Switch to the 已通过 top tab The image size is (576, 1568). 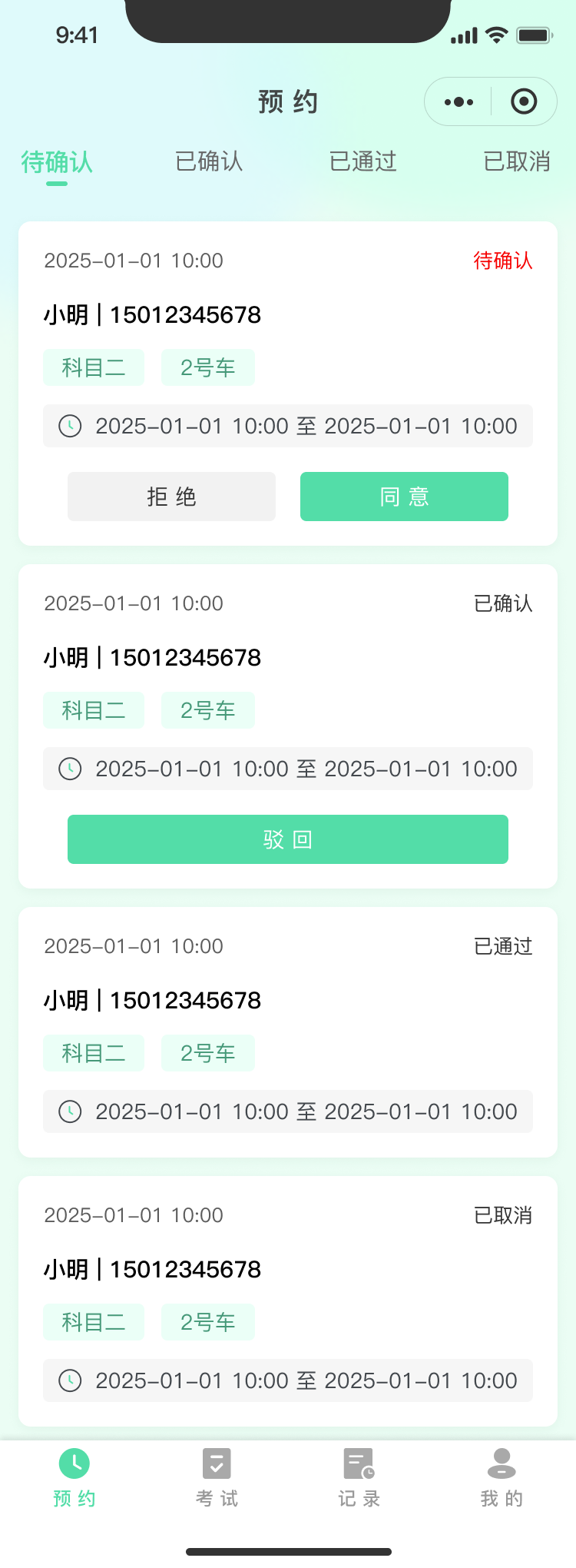[363, 161]
